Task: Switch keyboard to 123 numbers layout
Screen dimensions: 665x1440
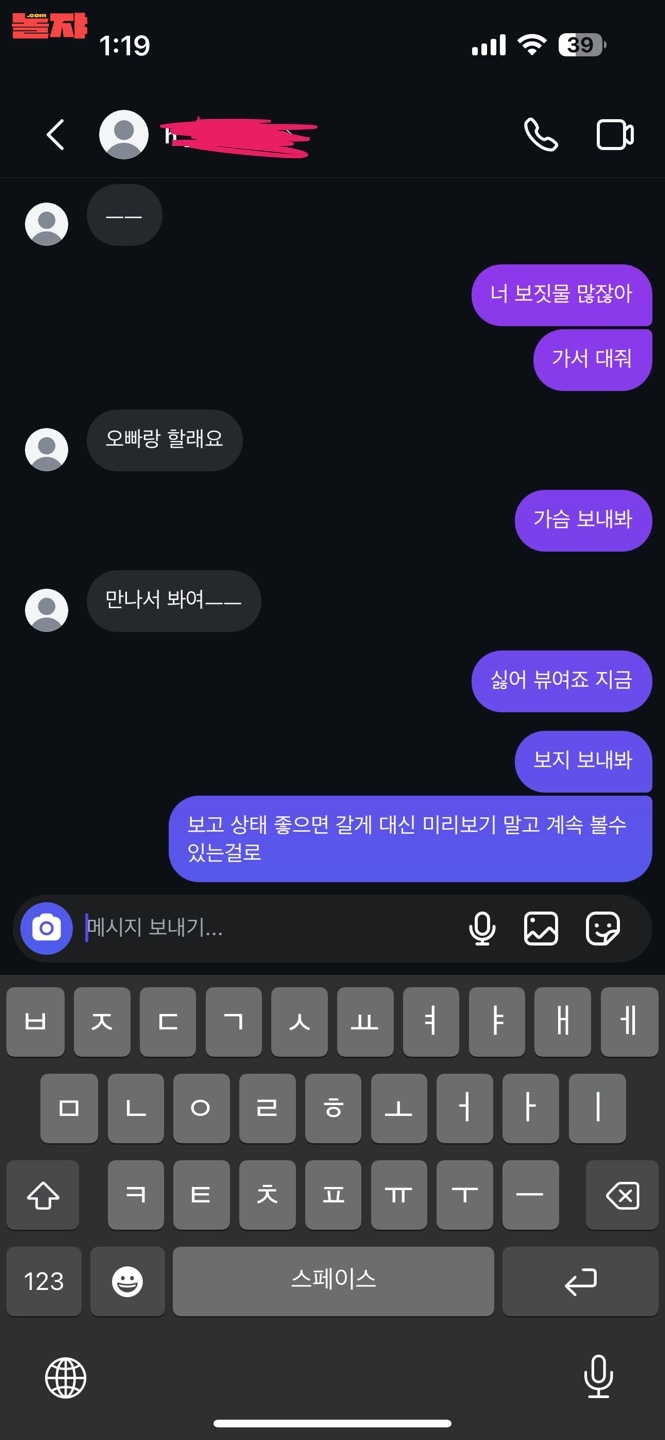Action: point(44,1281)
